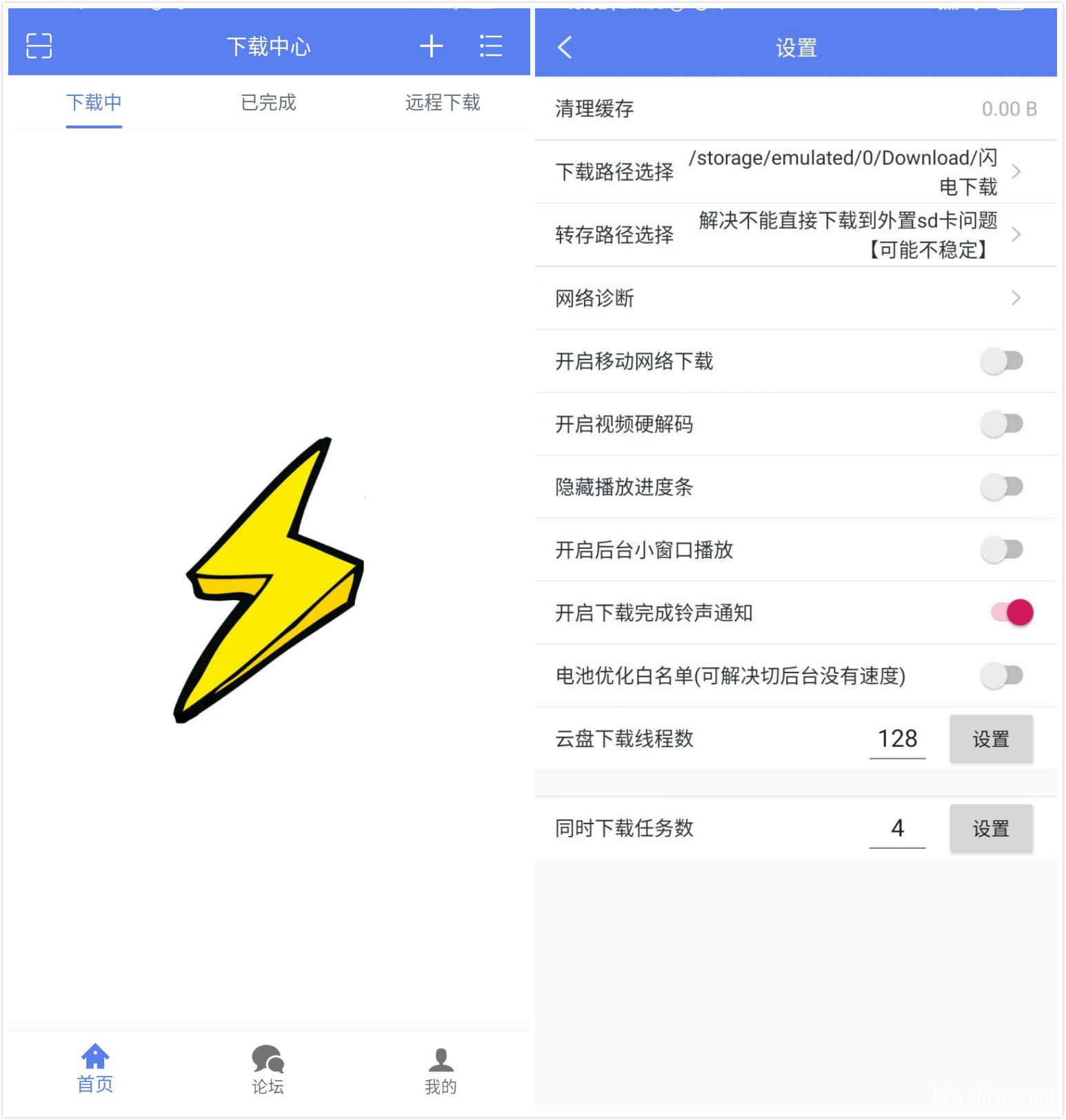Enable 开启后台小窗口播放
1066x1120 pixels.
pos(1002,550)
